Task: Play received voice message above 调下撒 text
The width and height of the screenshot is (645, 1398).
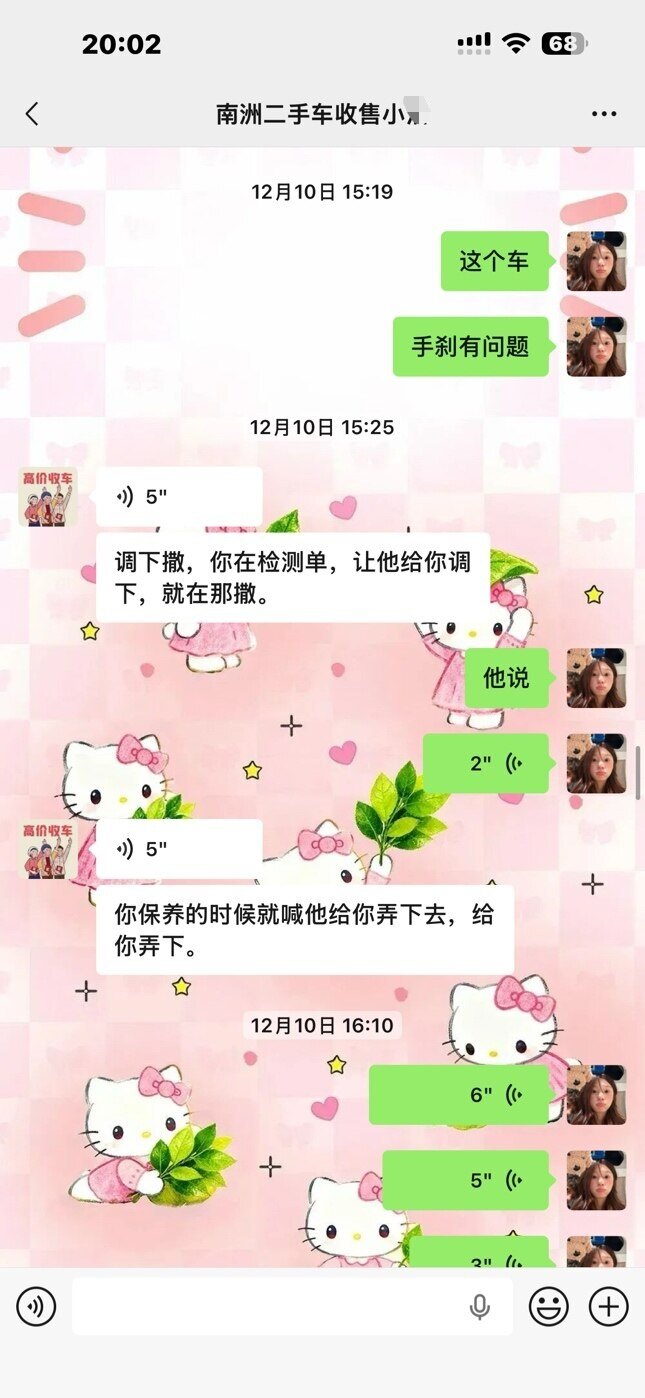Action: (179, 496)
